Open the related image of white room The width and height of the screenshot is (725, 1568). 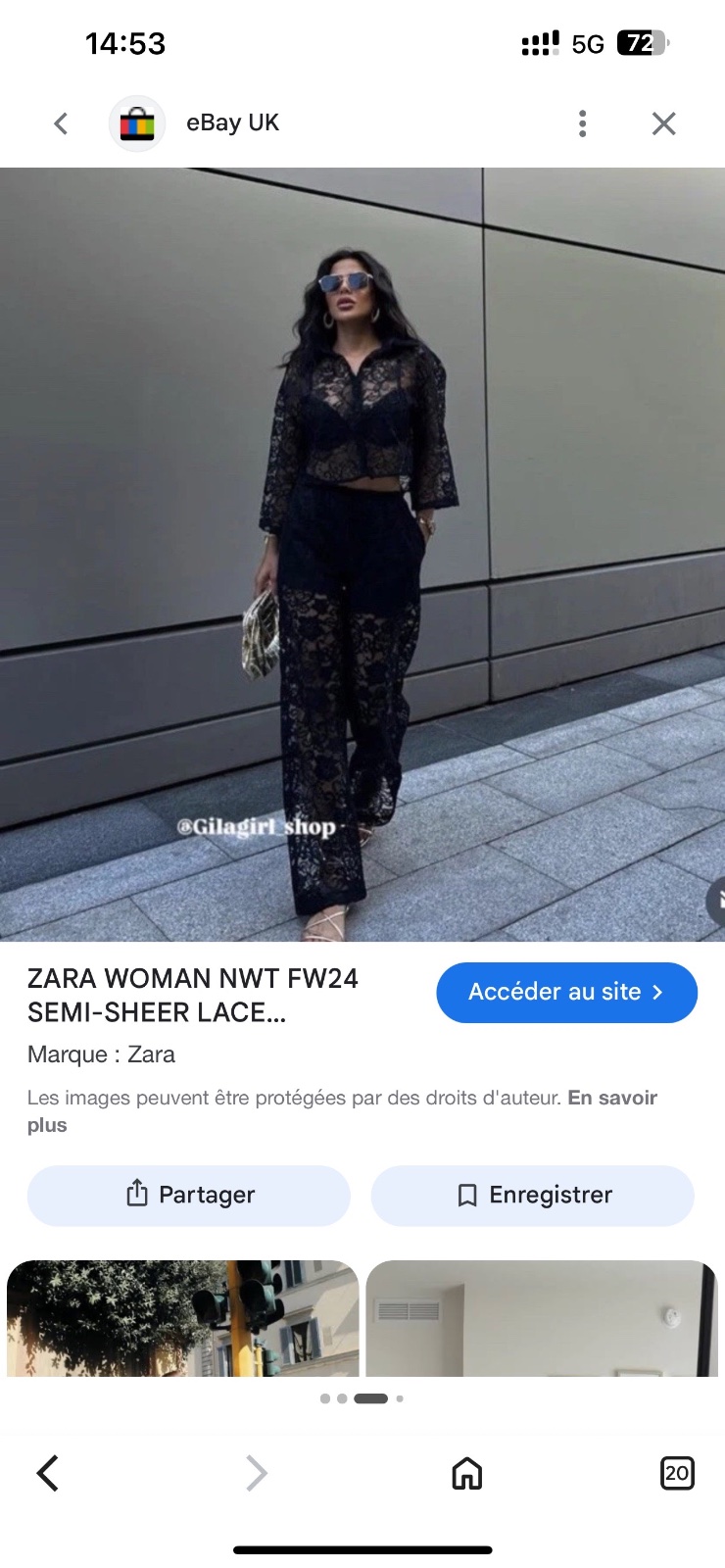coord(542,1318)
